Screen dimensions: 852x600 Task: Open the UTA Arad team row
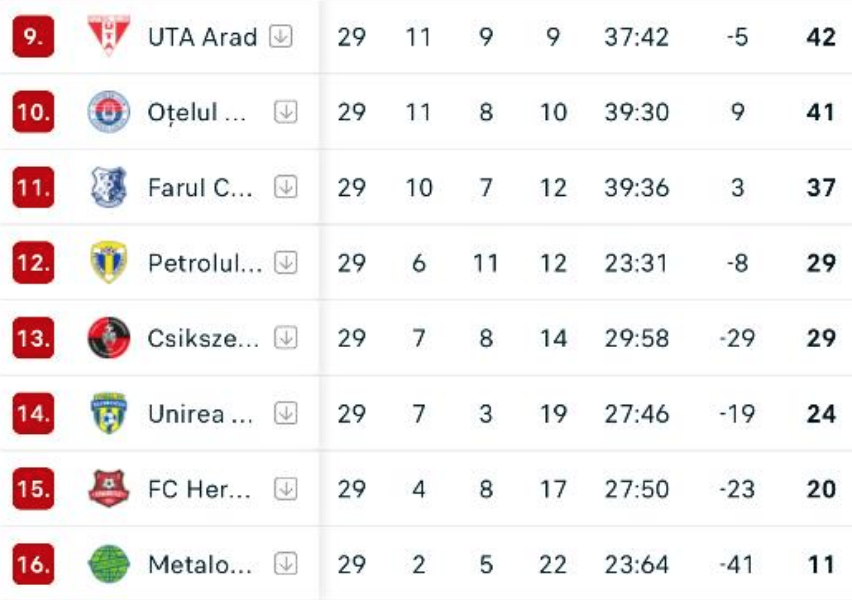tap(202, 37)
